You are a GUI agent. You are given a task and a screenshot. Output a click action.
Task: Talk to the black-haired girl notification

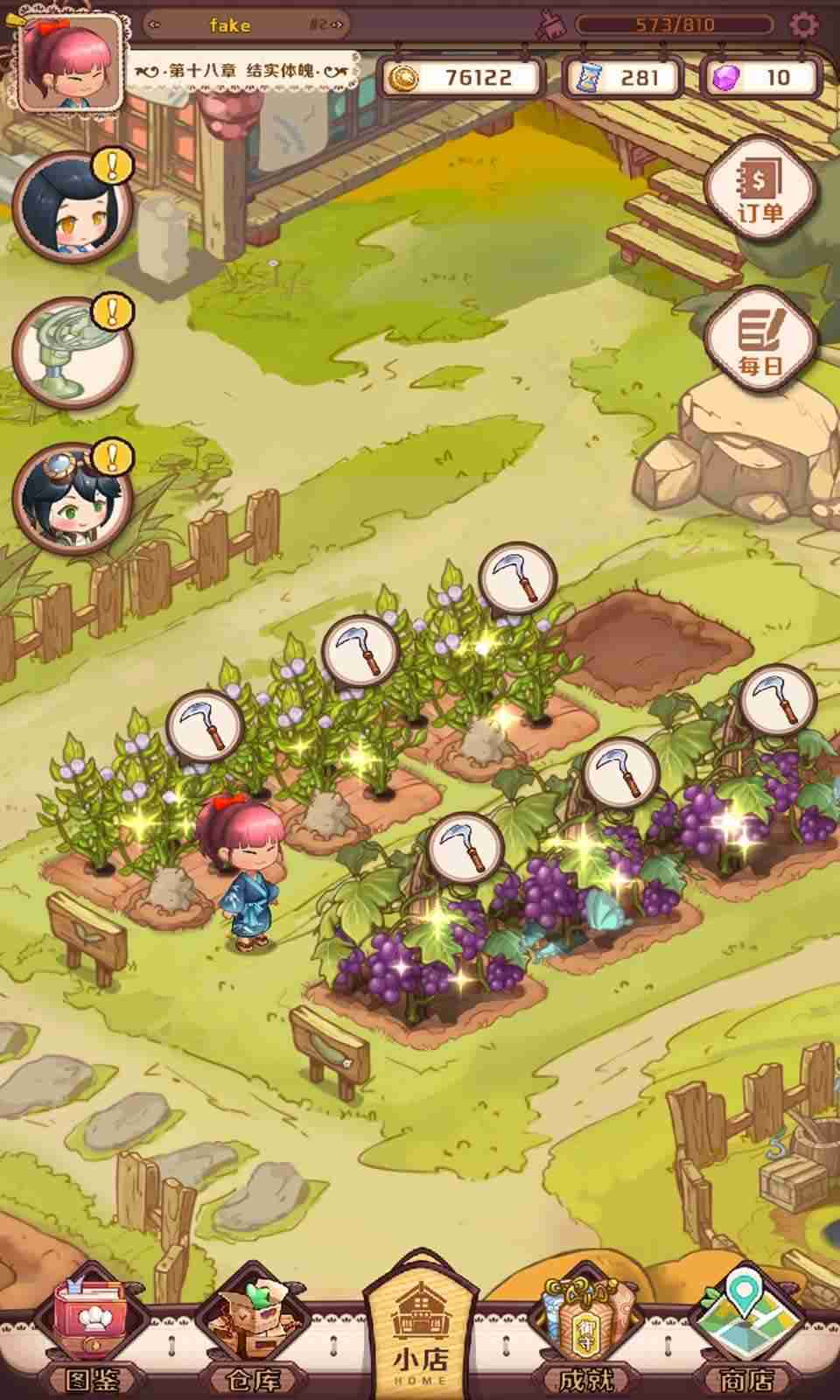click(x=70, y=208)
